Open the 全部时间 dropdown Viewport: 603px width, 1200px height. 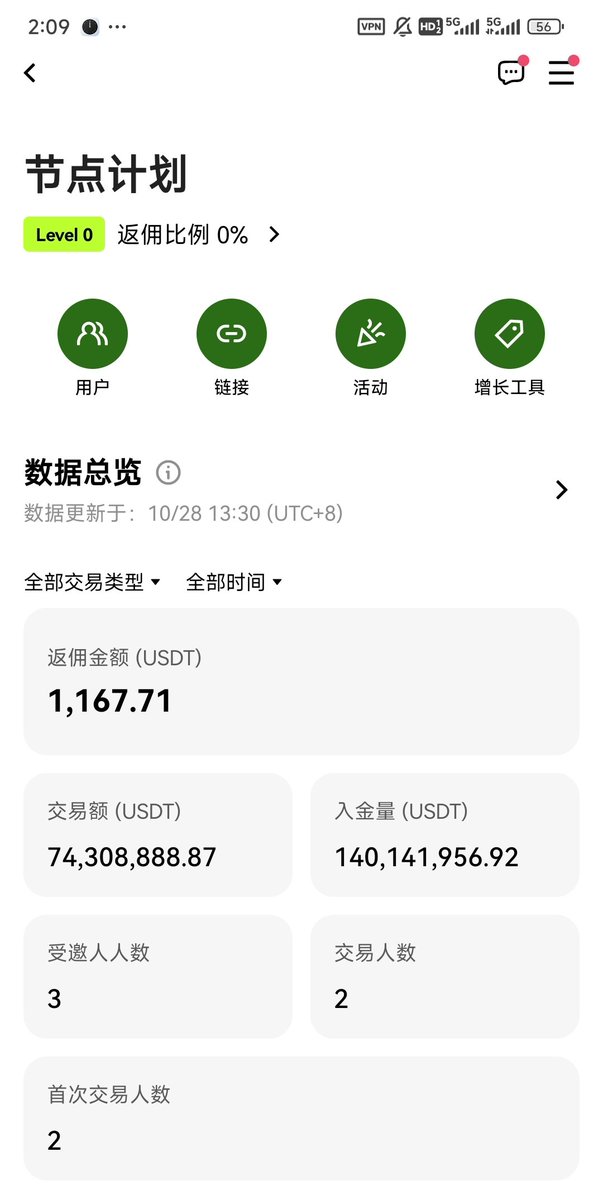click(234, 582)
